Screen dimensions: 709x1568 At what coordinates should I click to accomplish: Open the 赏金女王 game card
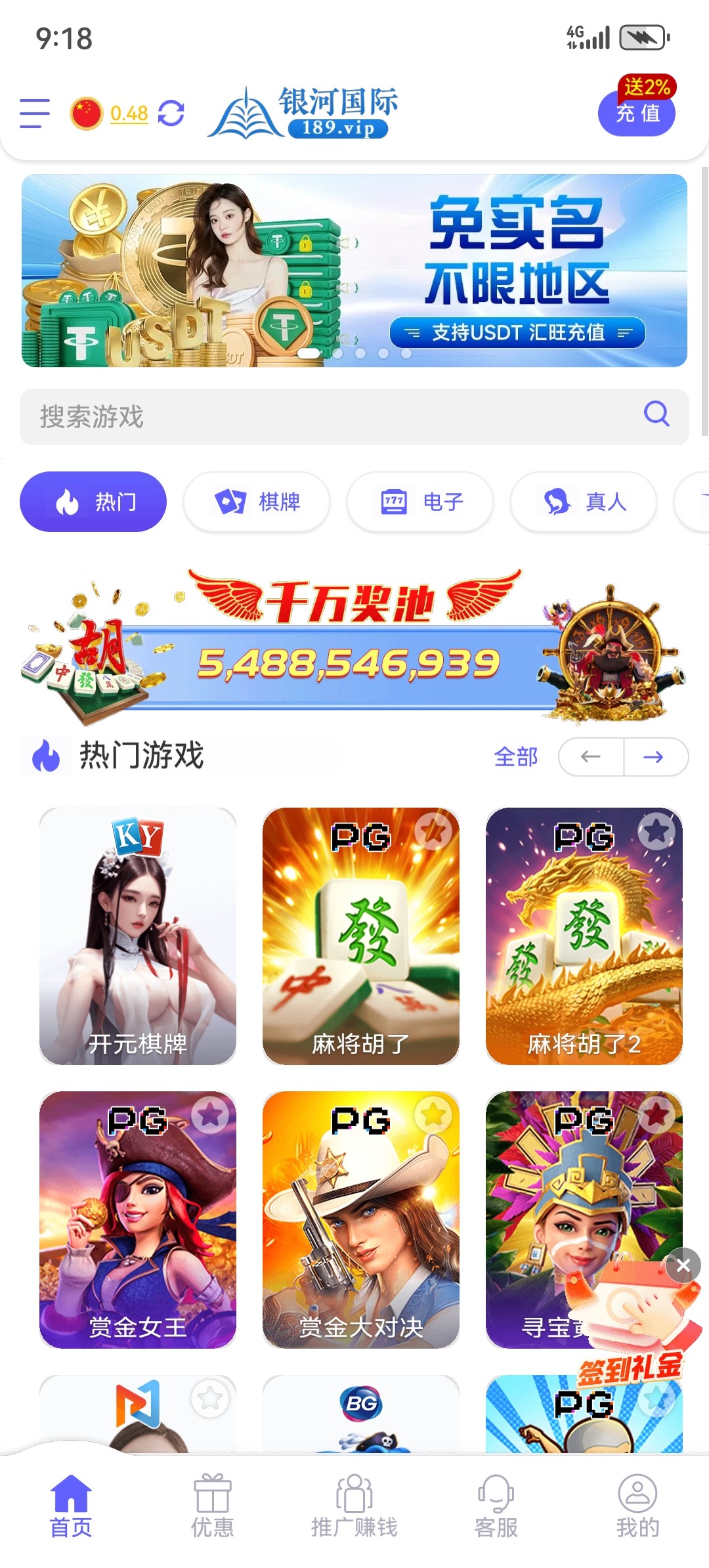pyautogui.click(x=138, y=1219)
